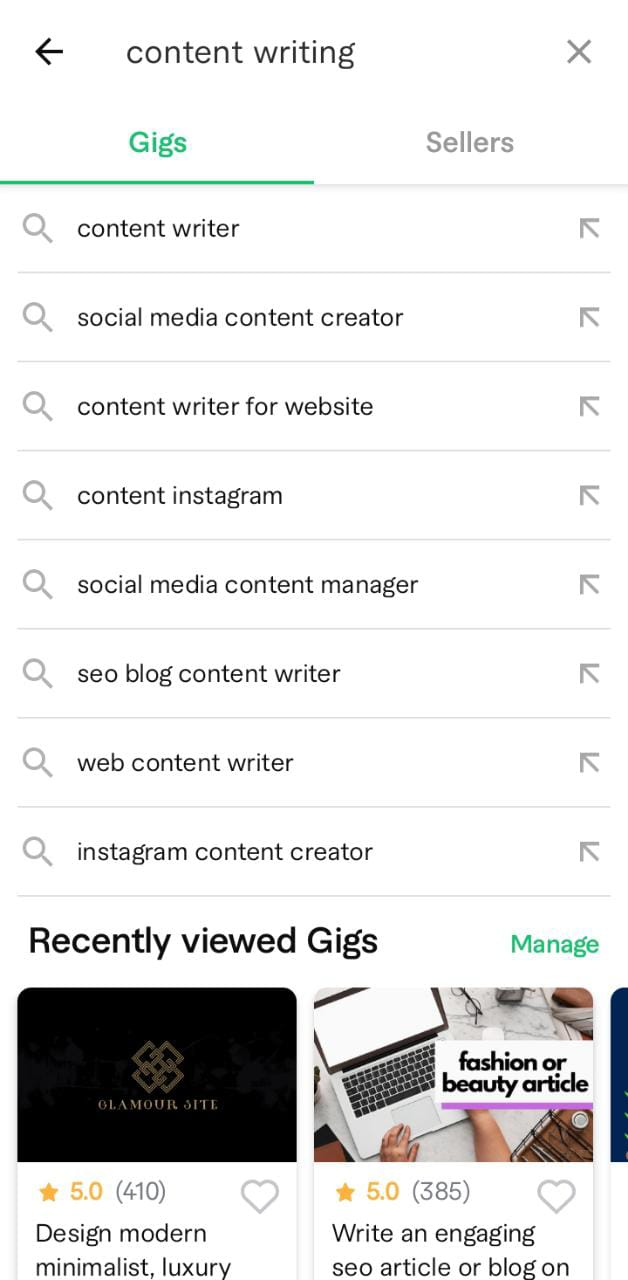
Task: Manage recently viewed Gigs
Action: (554, 944)
